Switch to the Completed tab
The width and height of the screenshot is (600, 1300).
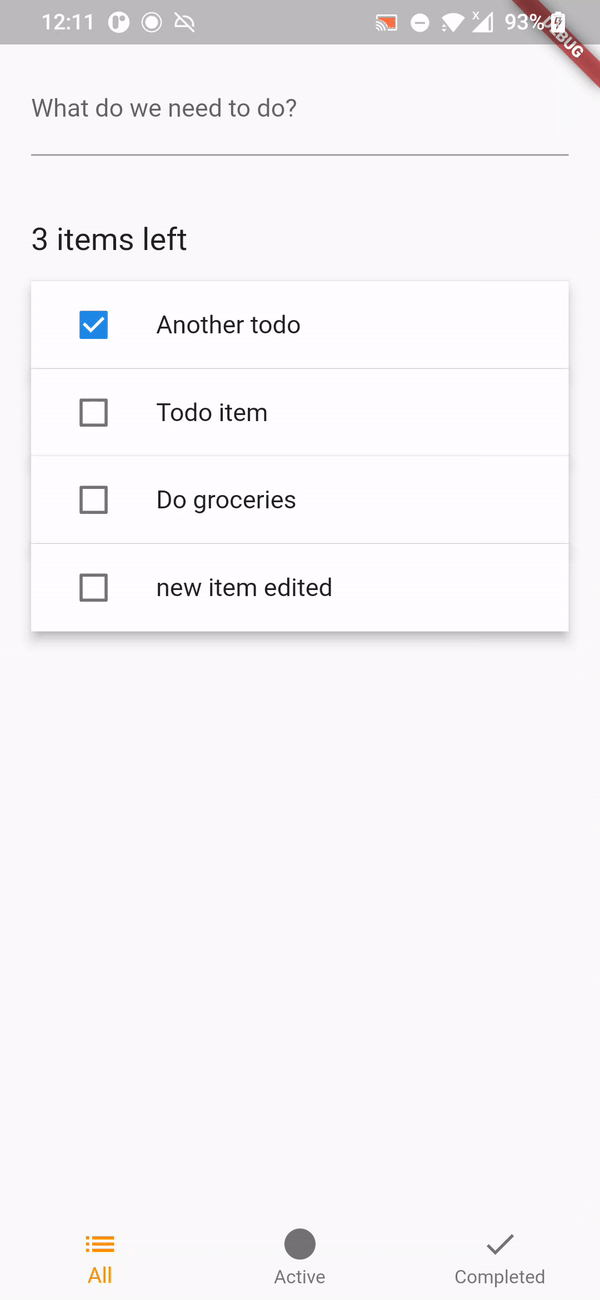coord(500,1258)
